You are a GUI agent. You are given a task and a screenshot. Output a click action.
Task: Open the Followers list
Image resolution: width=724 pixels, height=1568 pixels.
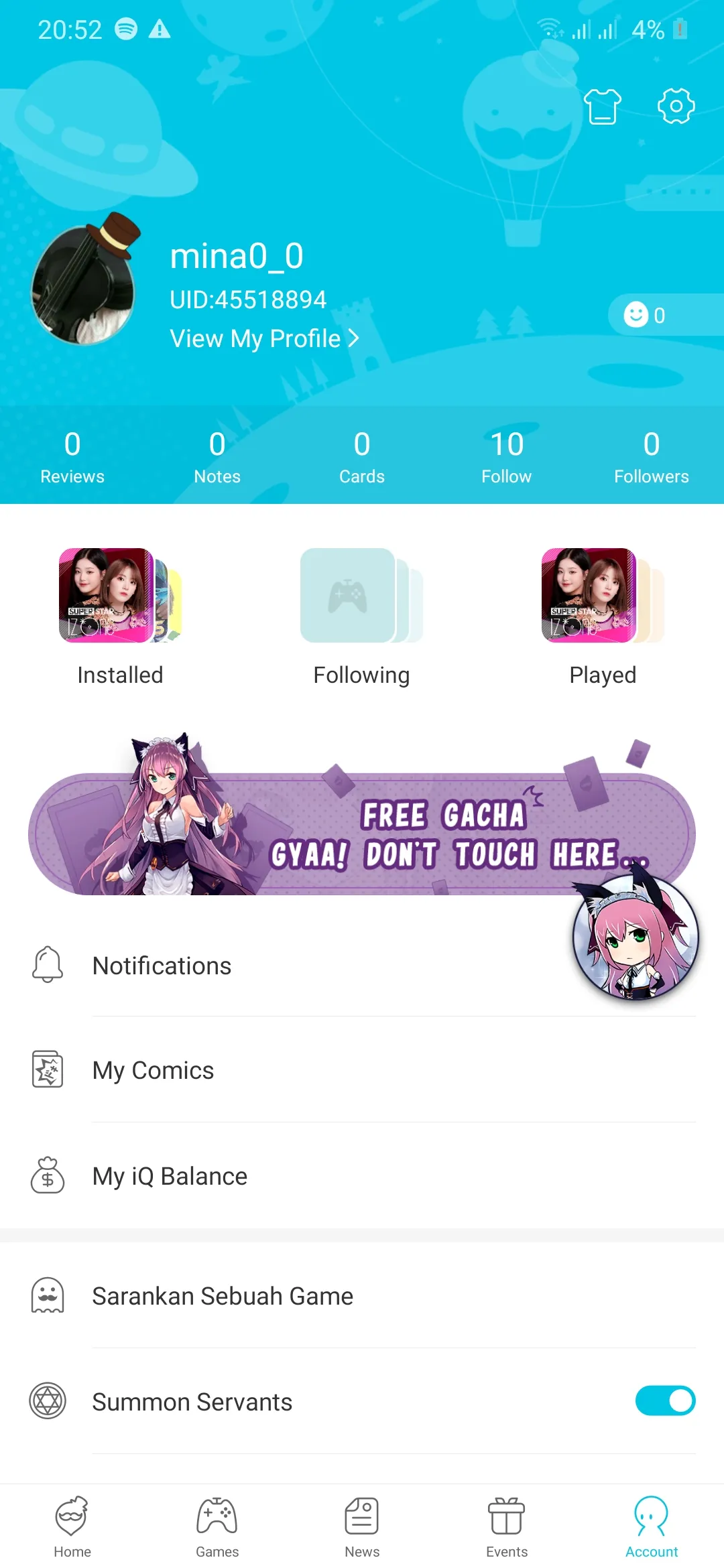651,457
